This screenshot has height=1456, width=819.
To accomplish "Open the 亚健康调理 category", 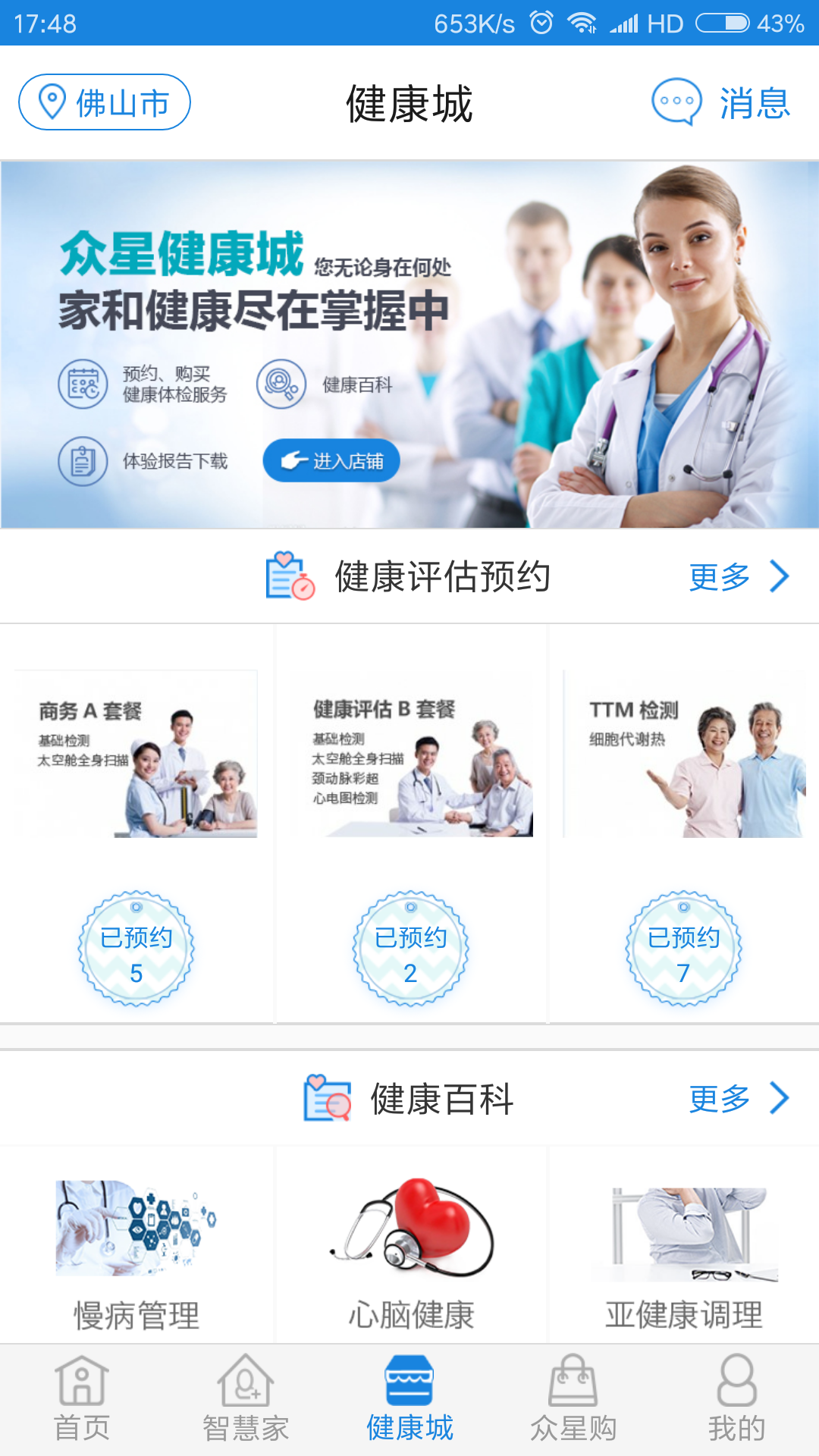I will click(683, 1251).
